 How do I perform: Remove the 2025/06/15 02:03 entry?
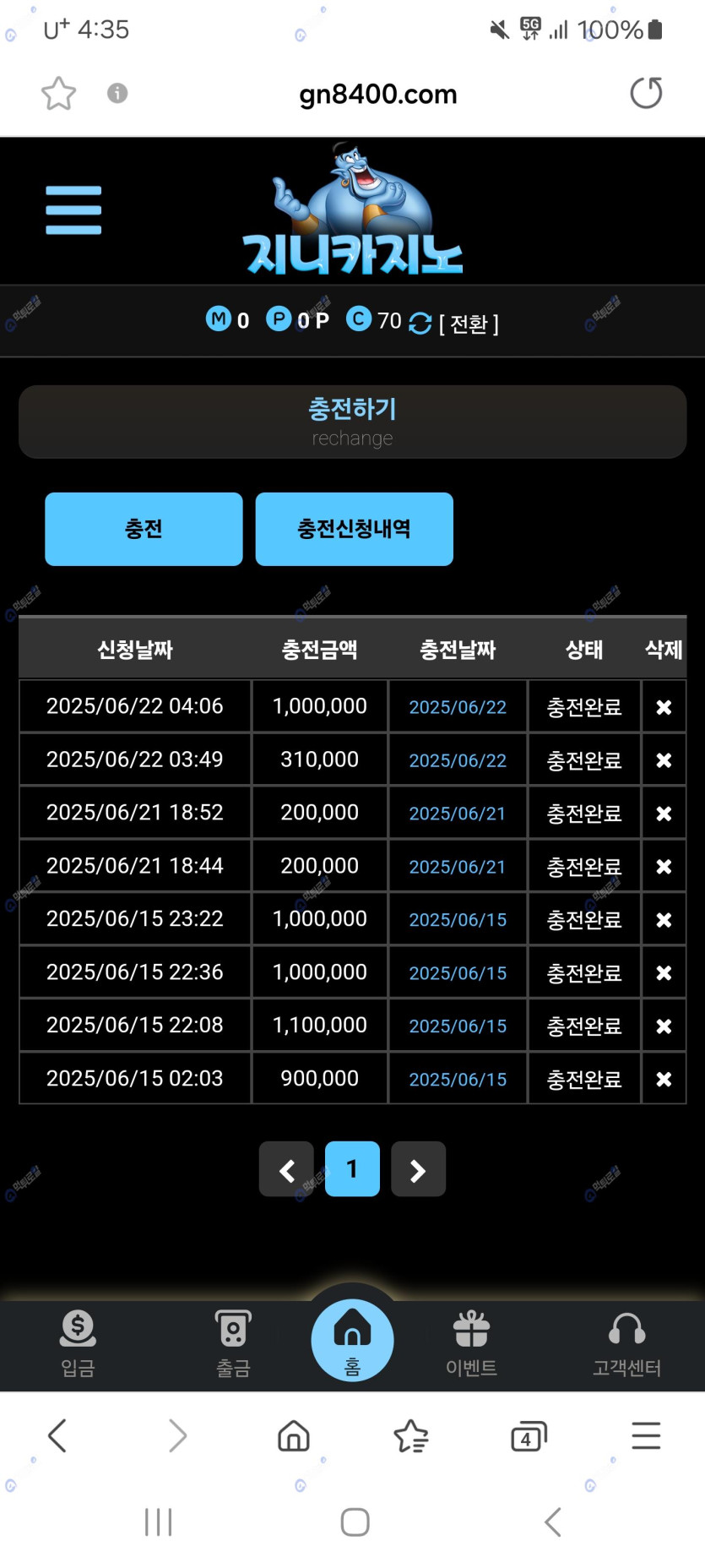664,1080
